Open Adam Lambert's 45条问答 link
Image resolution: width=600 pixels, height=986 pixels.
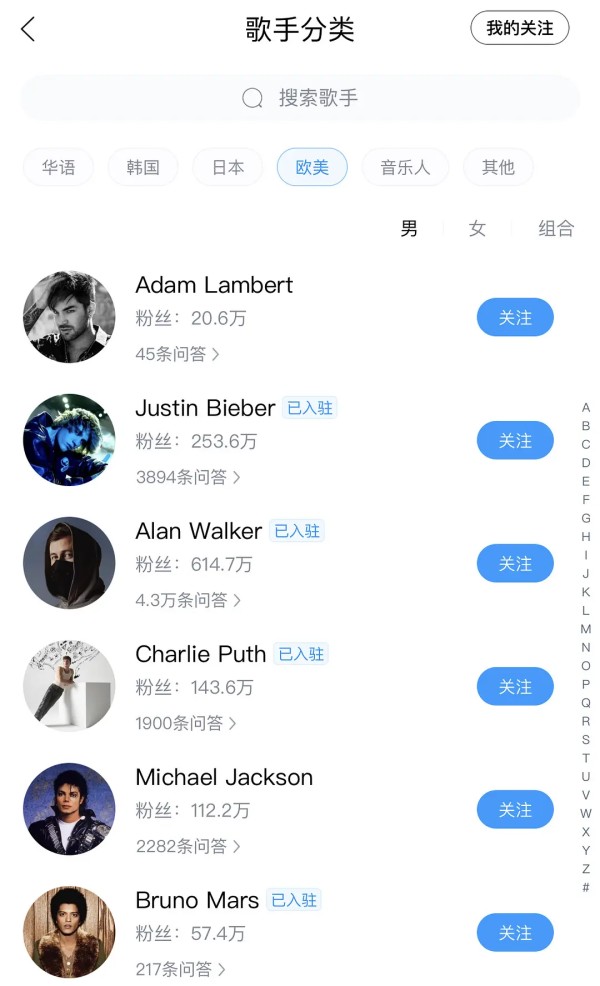[177, 354]
